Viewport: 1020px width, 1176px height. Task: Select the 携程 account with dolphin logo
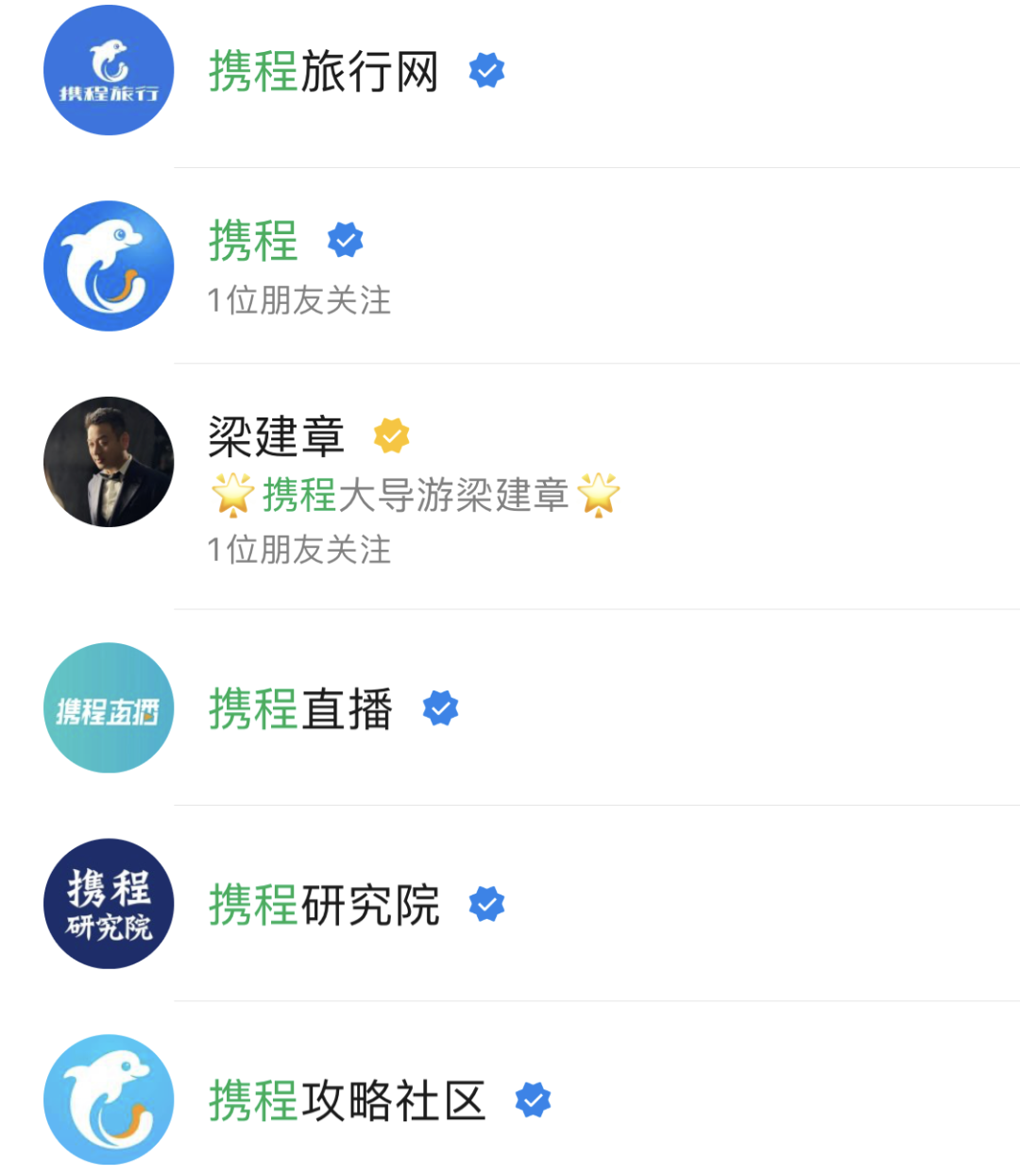[253, 242]
